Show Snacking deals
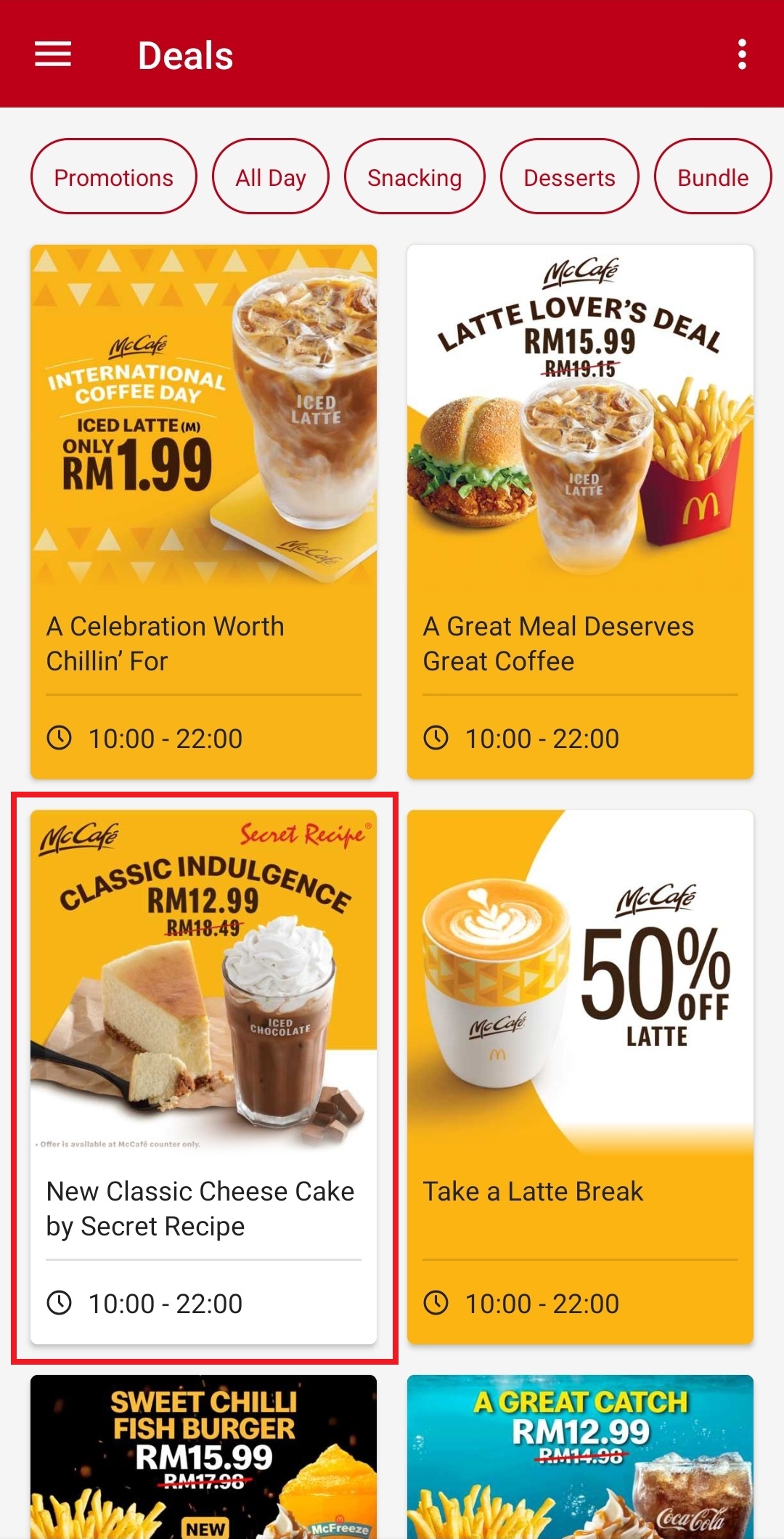 tap(415, 177)
